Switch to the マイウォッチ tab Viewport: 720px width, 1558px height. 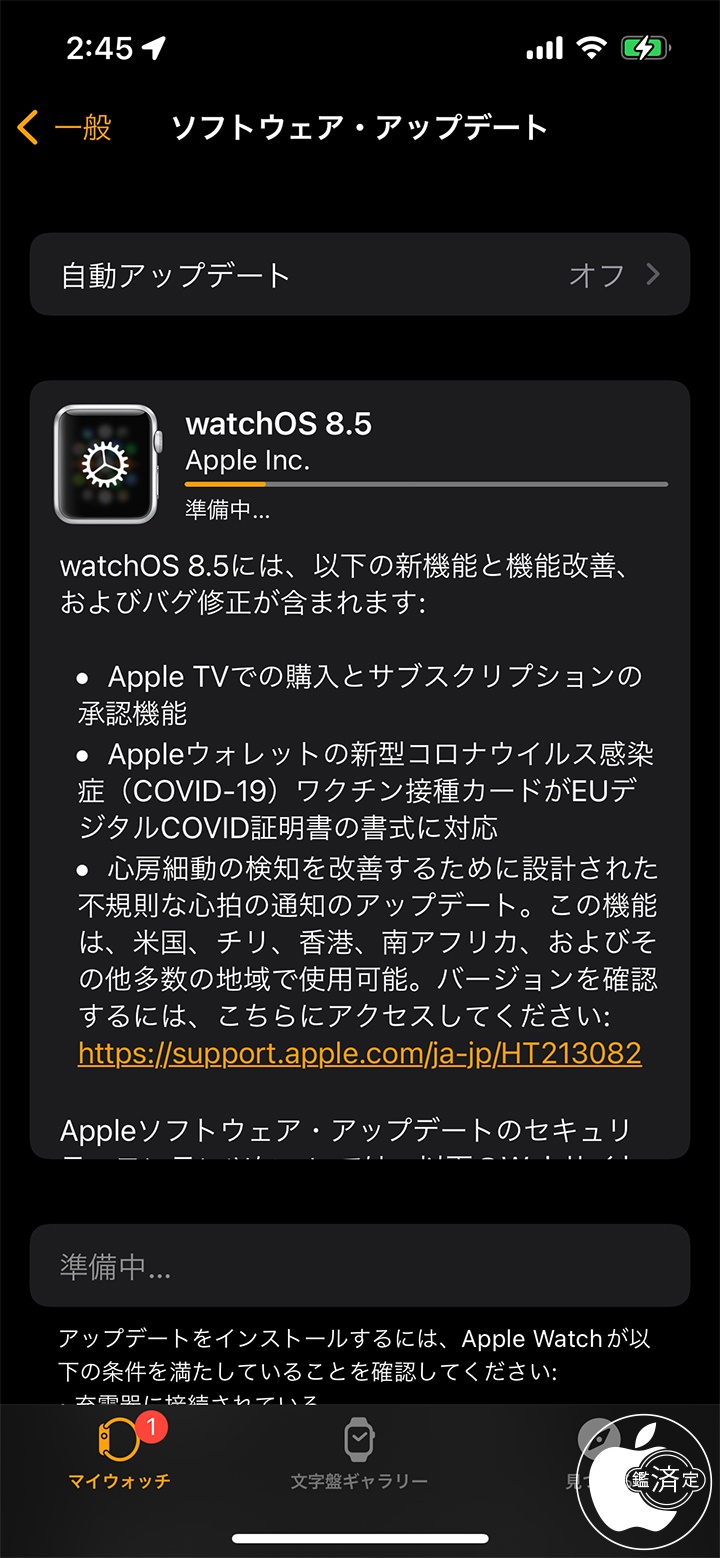(120, 1455)
